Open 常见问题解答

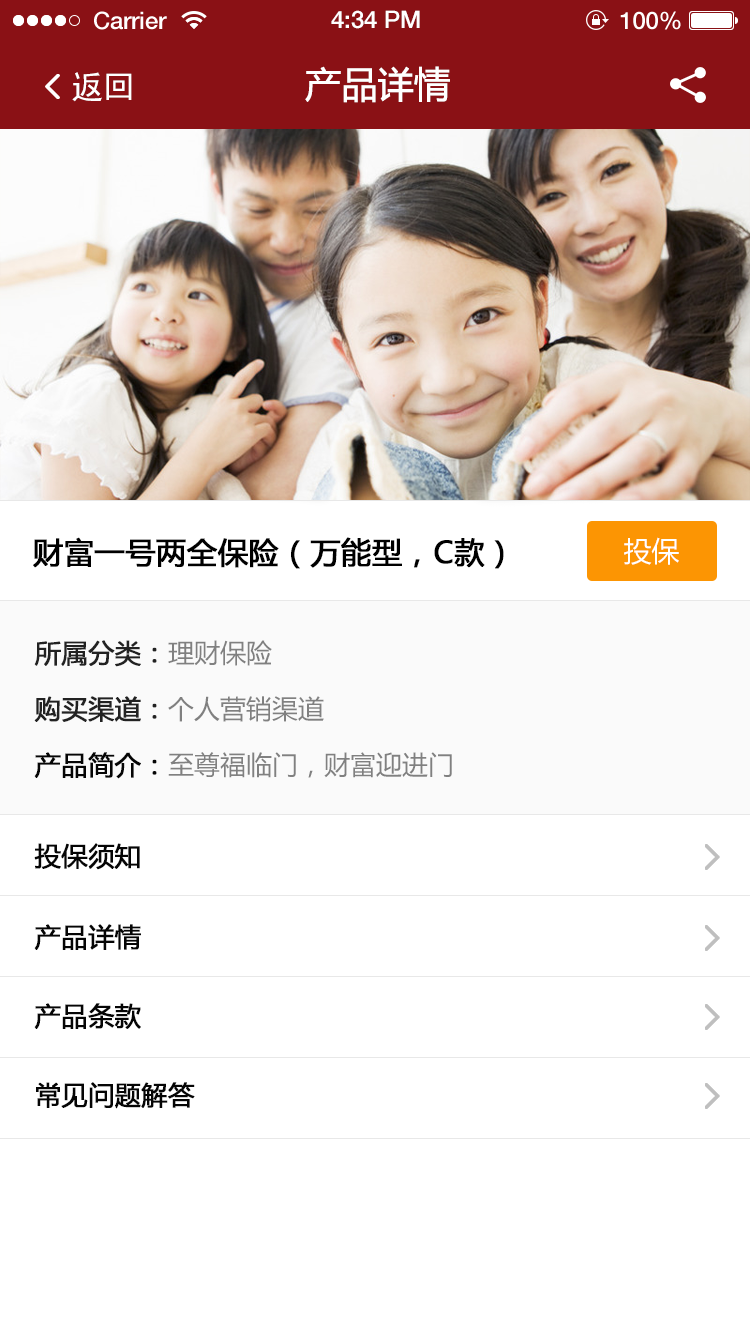point(375,1097)
